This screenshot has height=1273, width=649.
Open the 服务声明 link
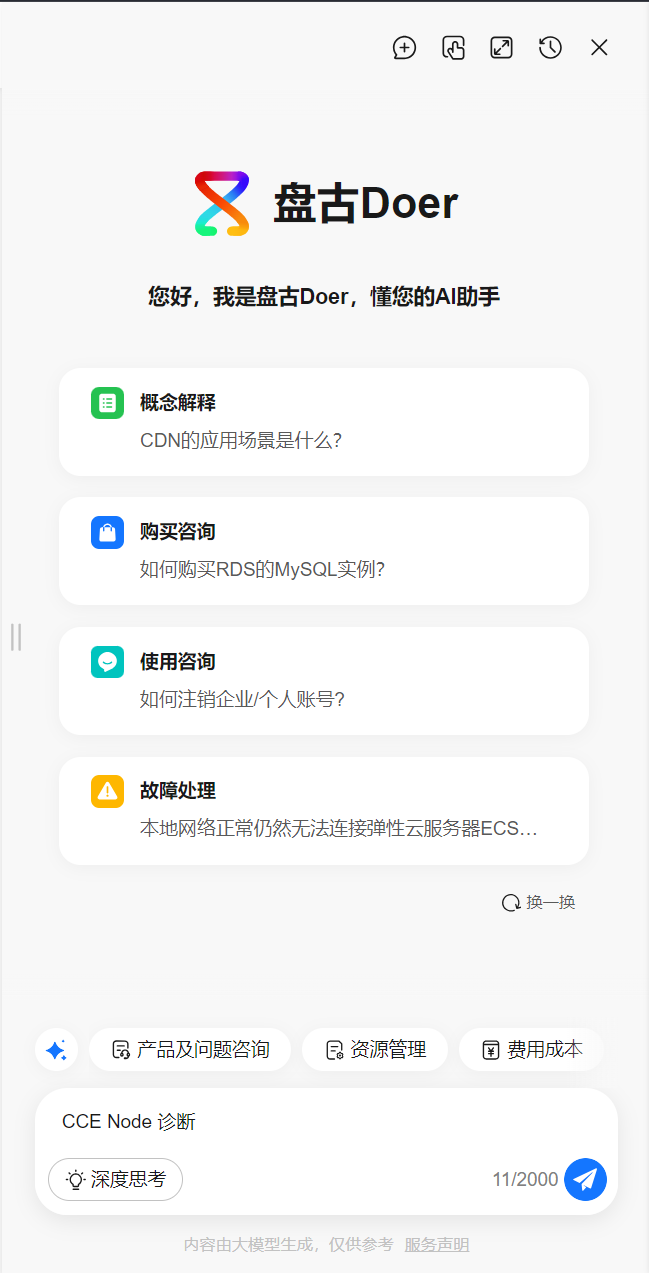436,1245
